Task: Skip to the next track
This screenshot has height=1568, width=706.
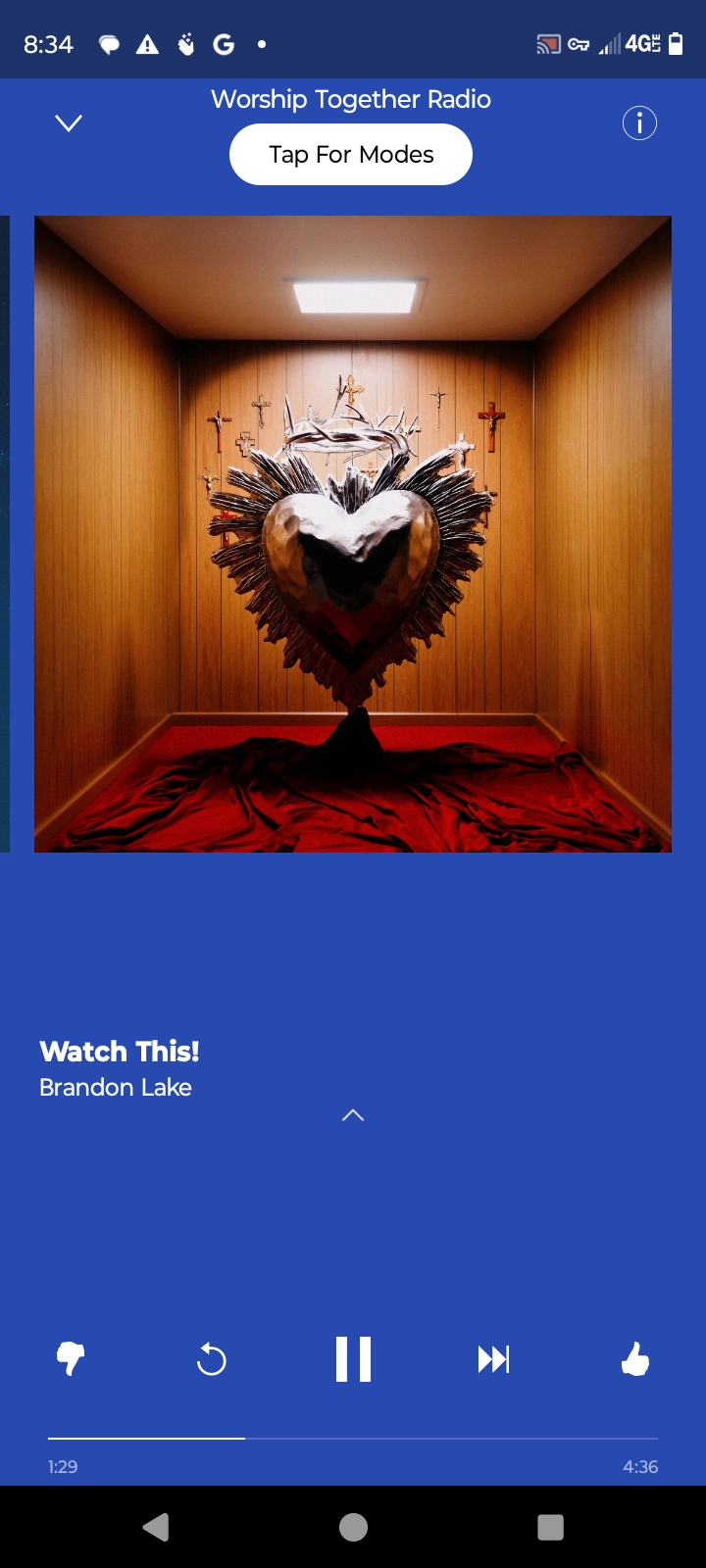Action: (493, 1359)
